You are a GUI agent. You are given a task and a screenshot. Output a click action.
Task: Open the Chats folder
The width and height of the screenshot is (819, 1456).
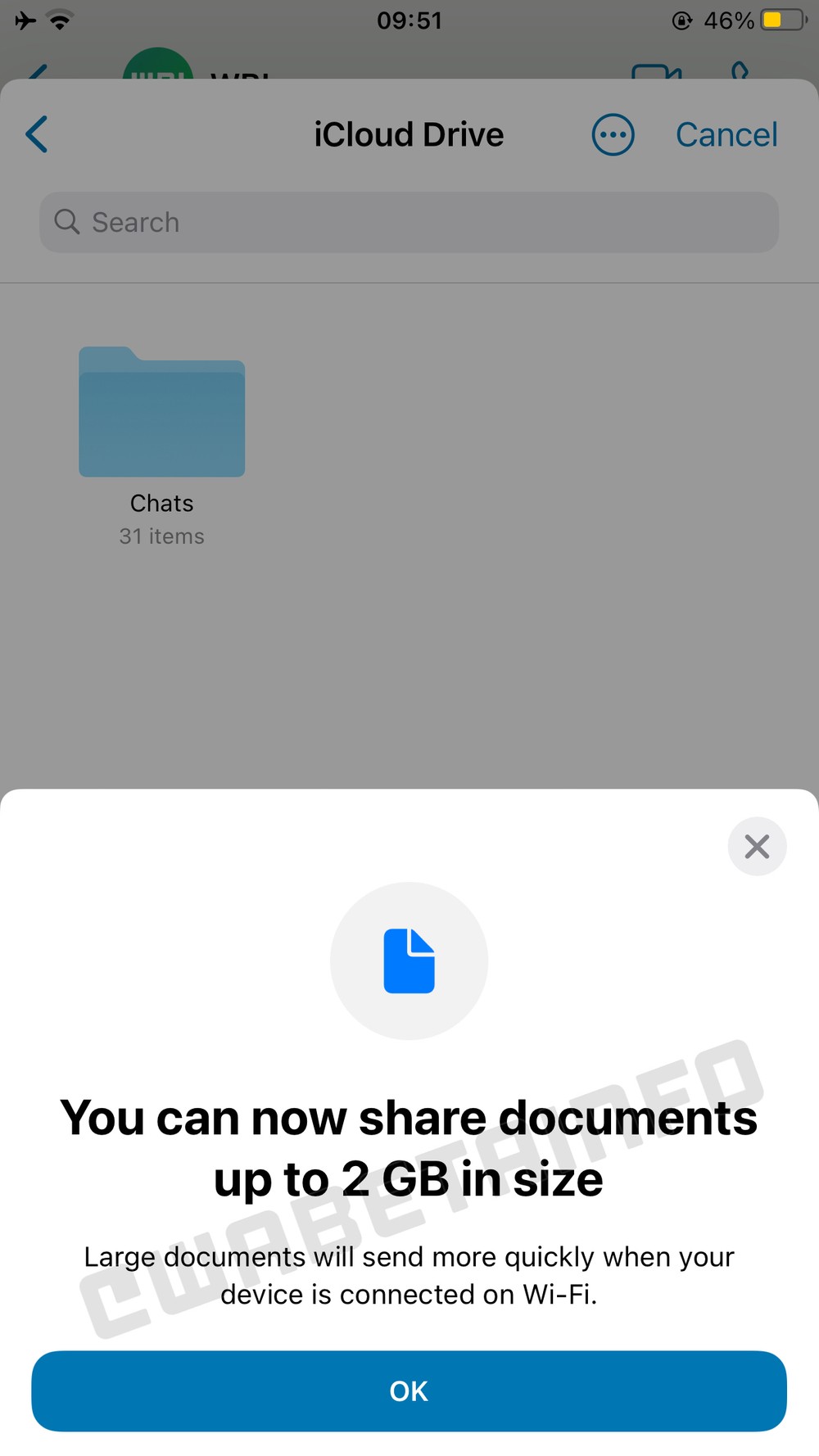(162, 414)
